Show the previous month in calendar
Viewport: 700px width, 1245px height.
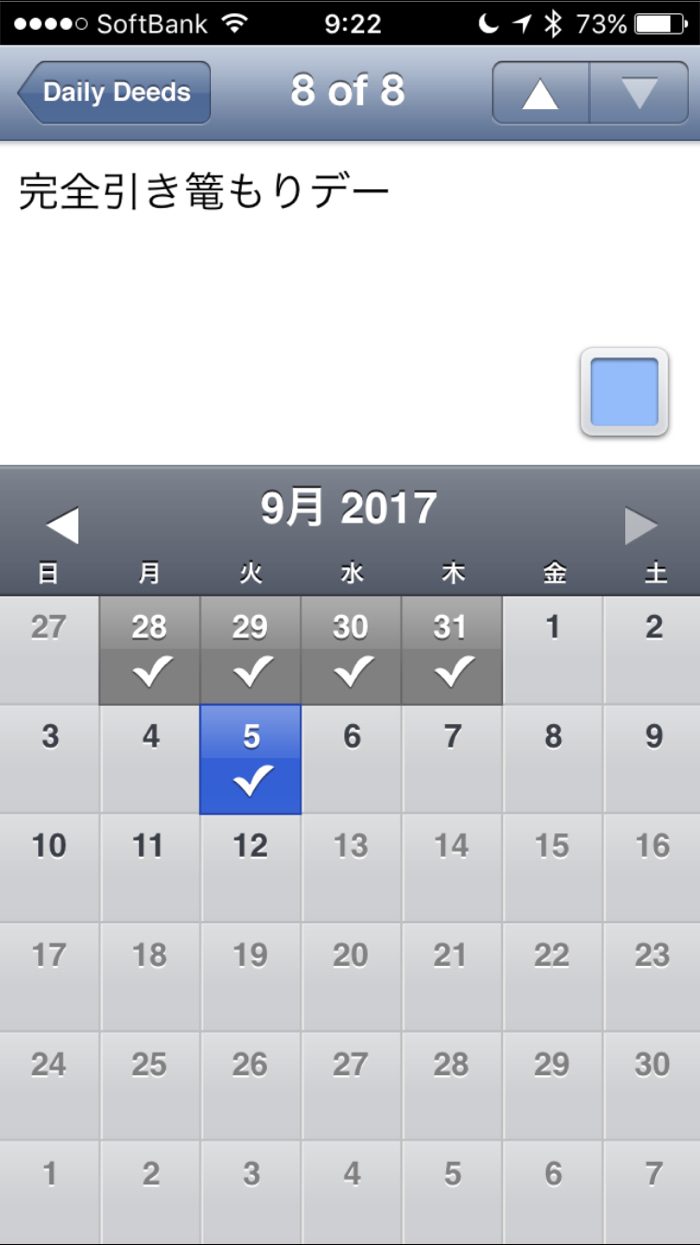pos(62,526)
